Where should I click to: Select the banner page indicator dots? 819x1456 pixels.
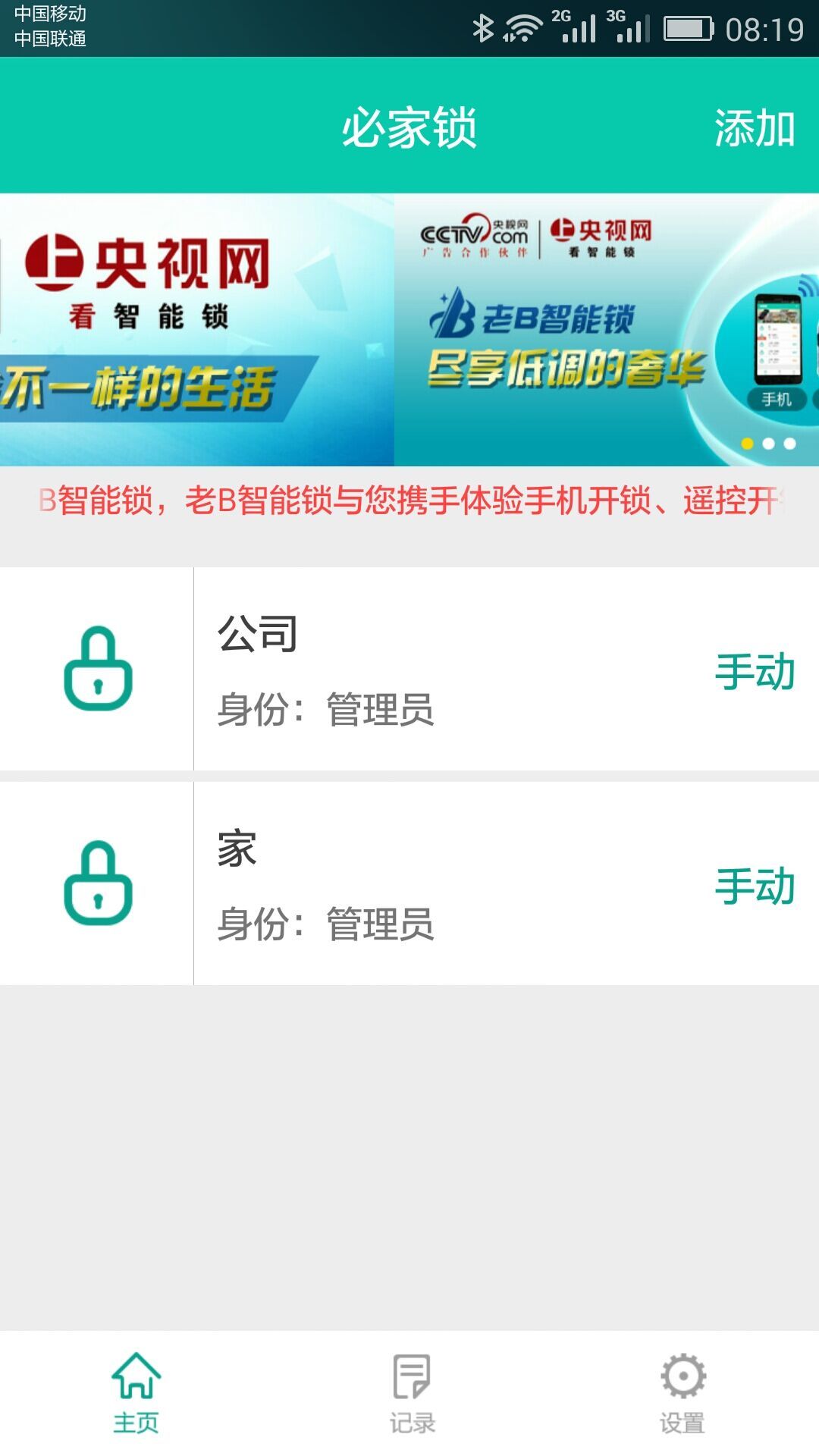[x=768, y=444]
